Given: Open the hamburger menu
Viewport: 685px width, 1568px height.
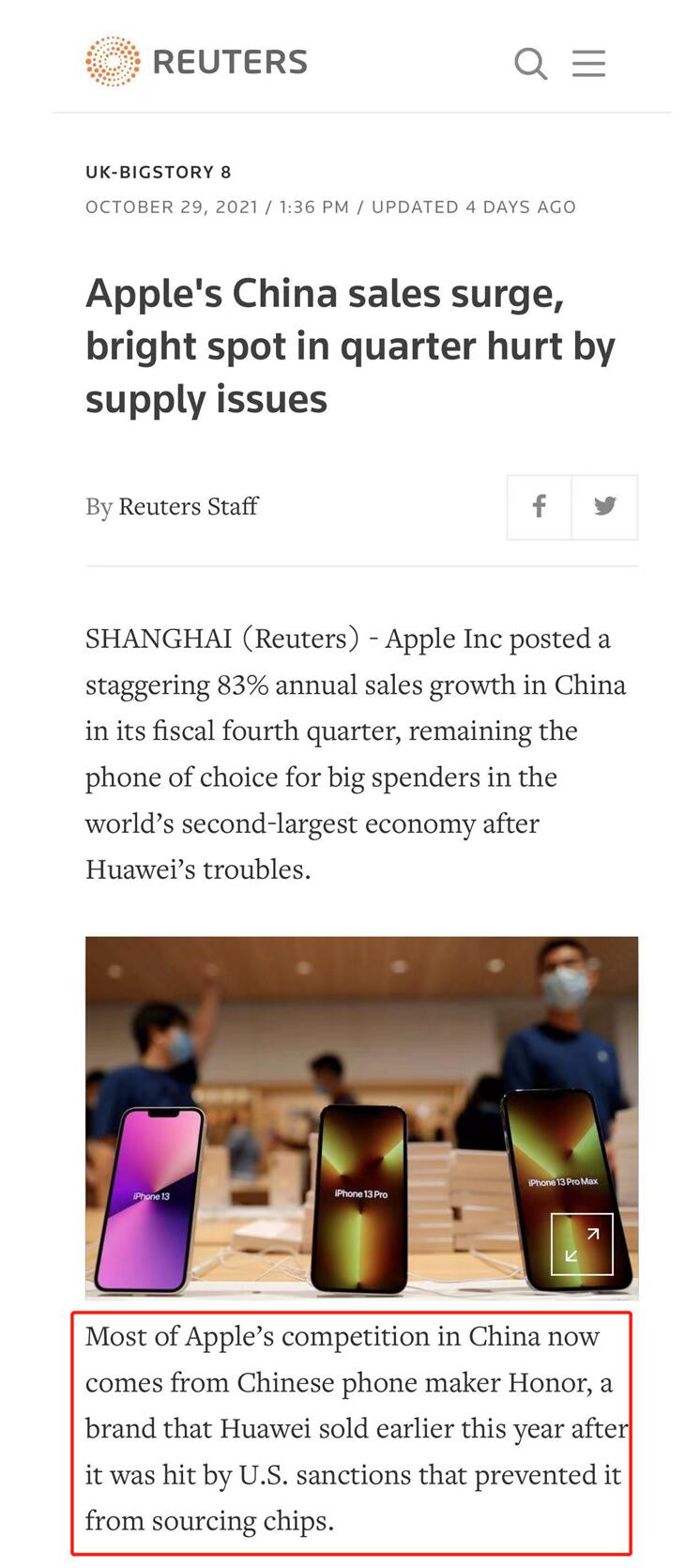Looking at the screenshot, I should (x=589, y=63).
